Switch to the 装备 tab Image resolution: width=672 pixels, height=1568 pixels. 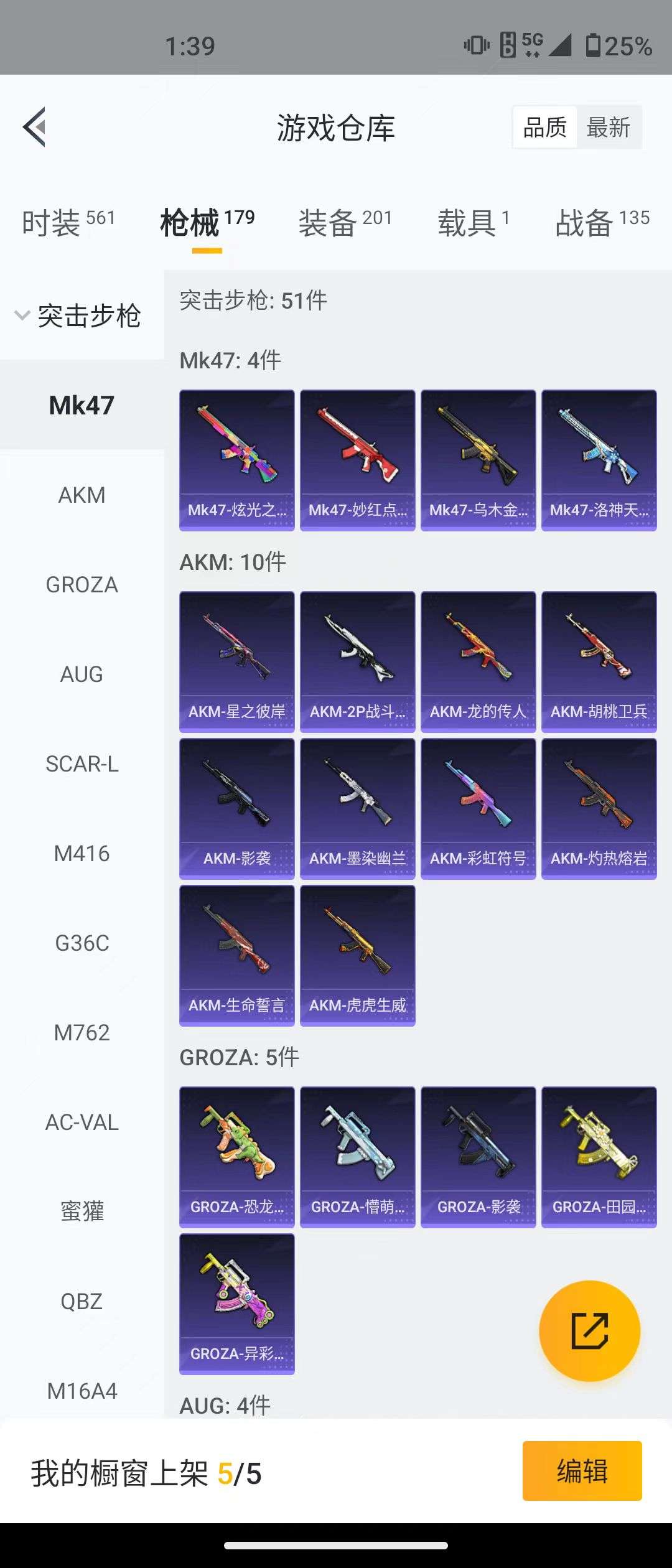[x=345, y=223]
